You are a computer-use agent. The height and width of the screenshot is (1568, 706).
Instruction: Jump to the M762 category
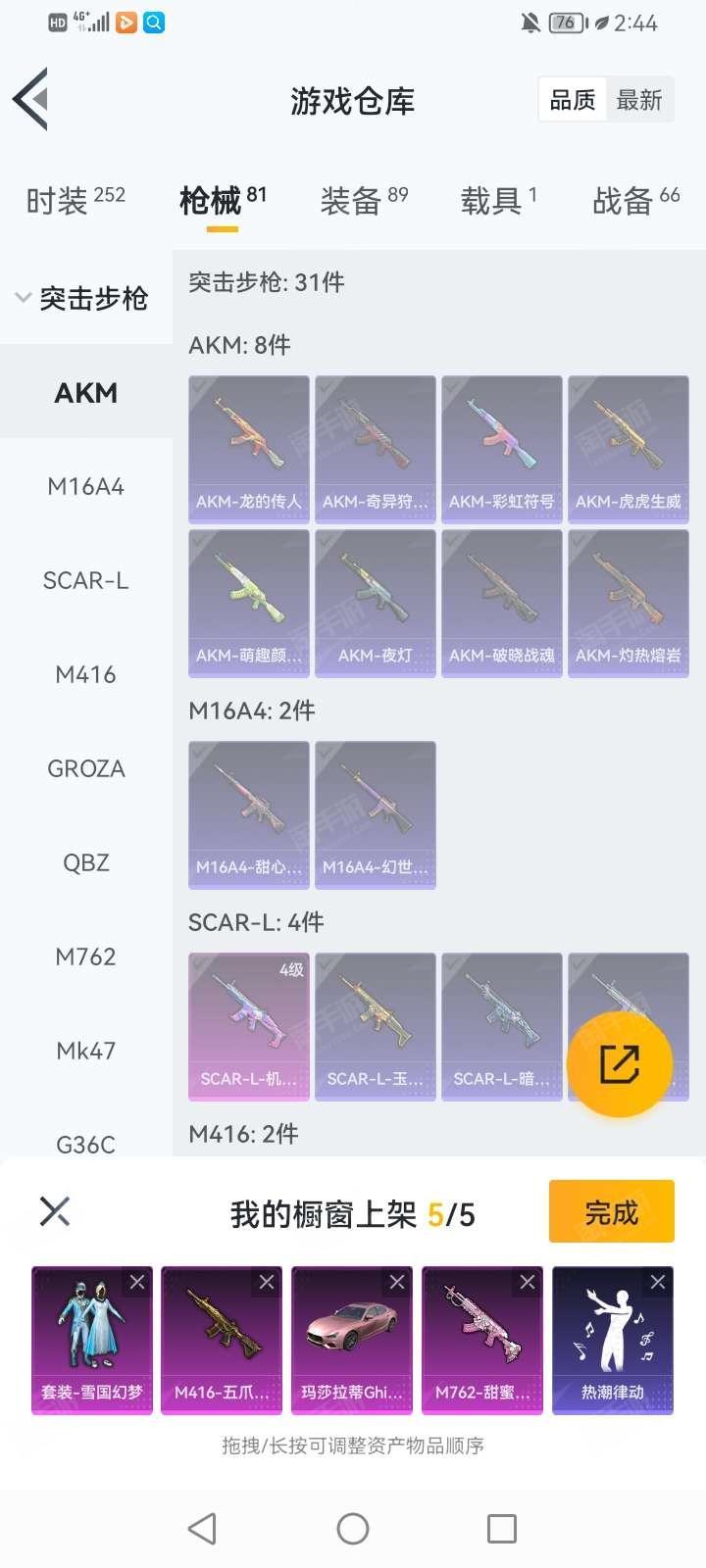point(86,956)
